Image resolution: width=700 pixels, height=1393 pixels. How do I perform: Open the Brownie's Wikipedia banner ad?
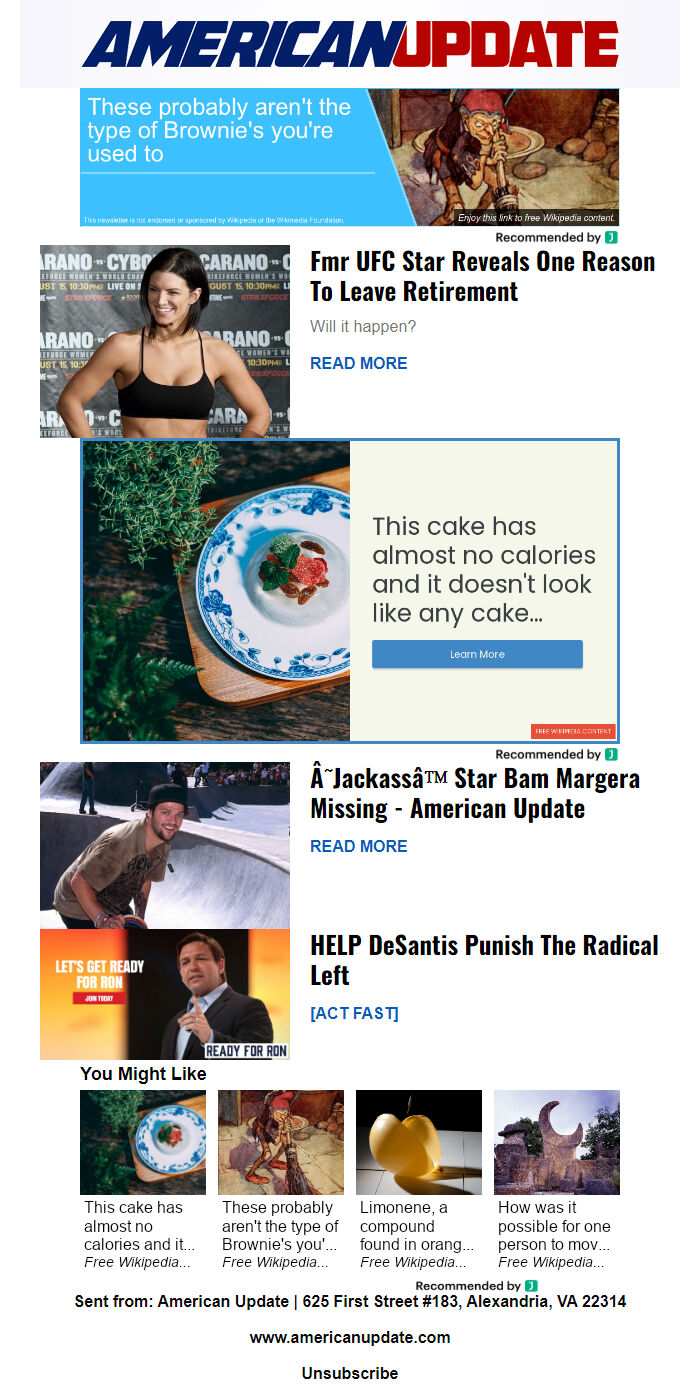tap(349, 157)
